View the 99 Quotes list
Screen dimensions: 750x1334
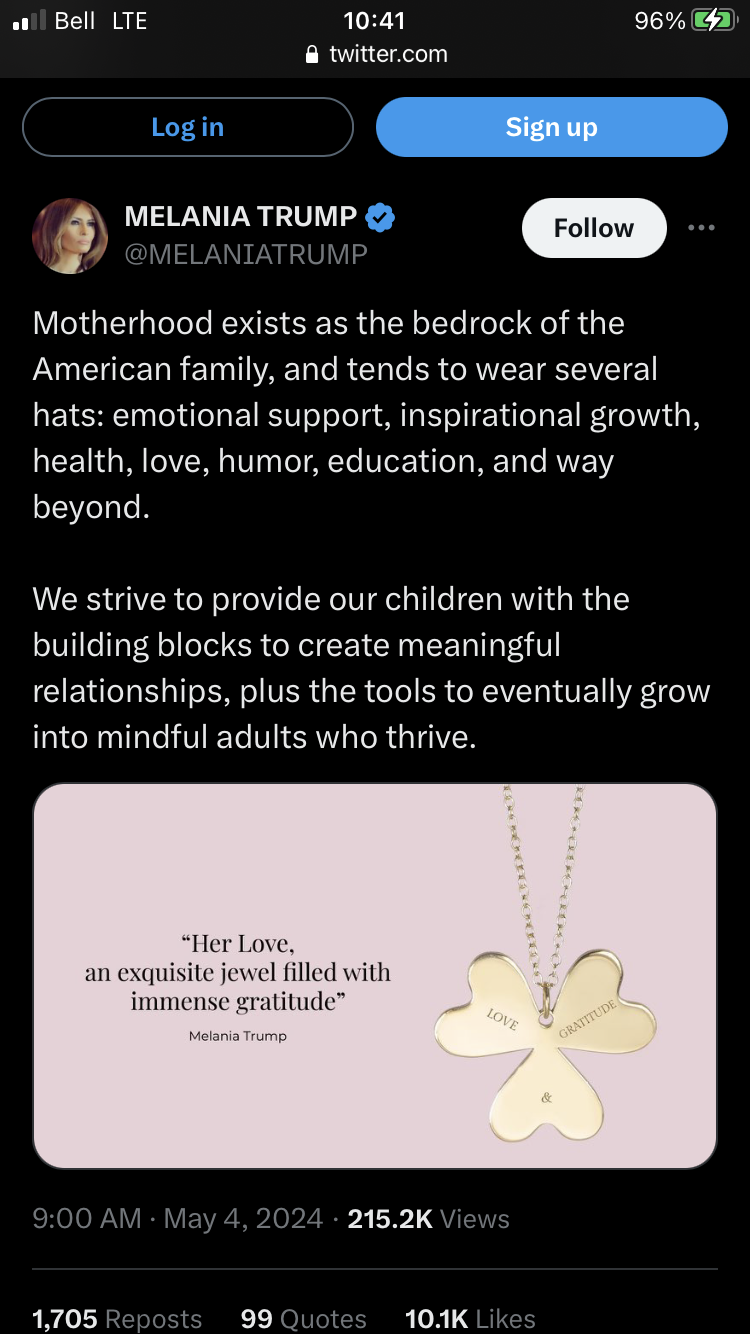click(x=303, y=1319)
